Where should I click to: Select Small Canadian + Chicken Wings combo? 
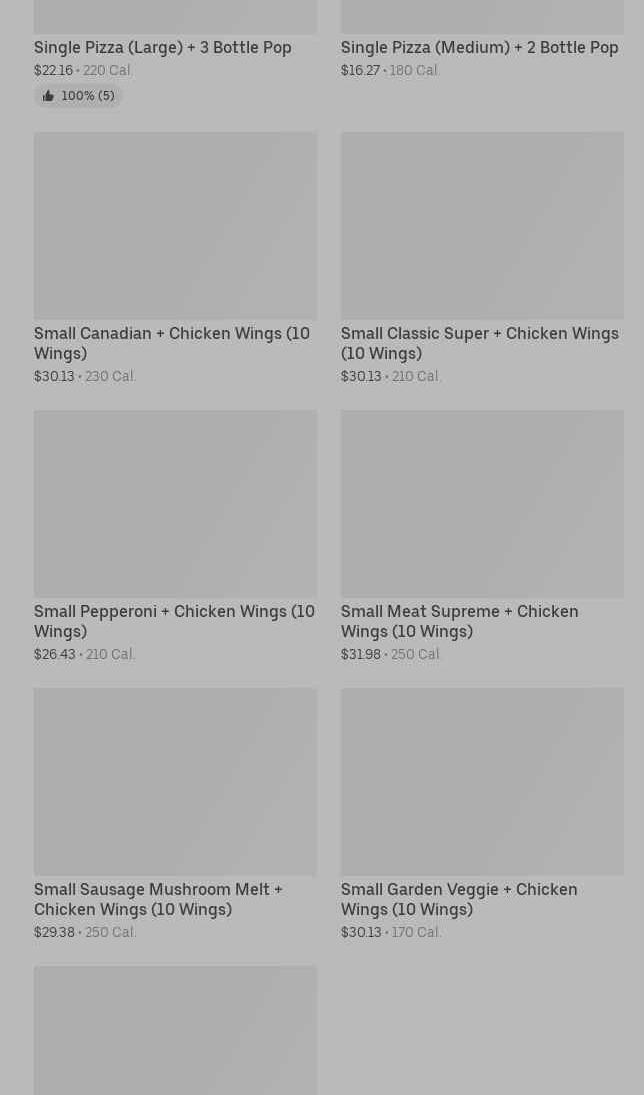[174, 226]
